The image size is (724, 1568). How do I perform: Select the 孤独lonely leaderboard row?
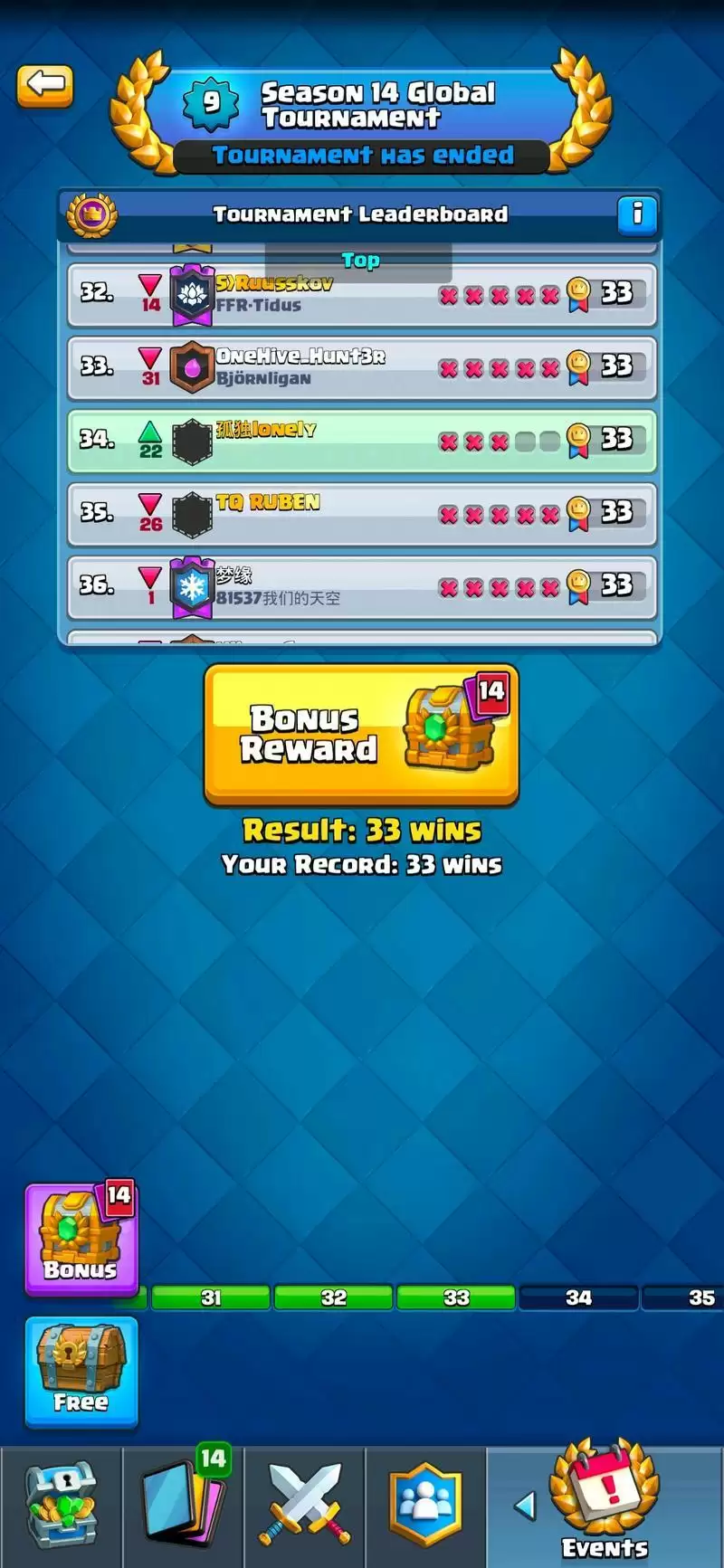(362, 441)
